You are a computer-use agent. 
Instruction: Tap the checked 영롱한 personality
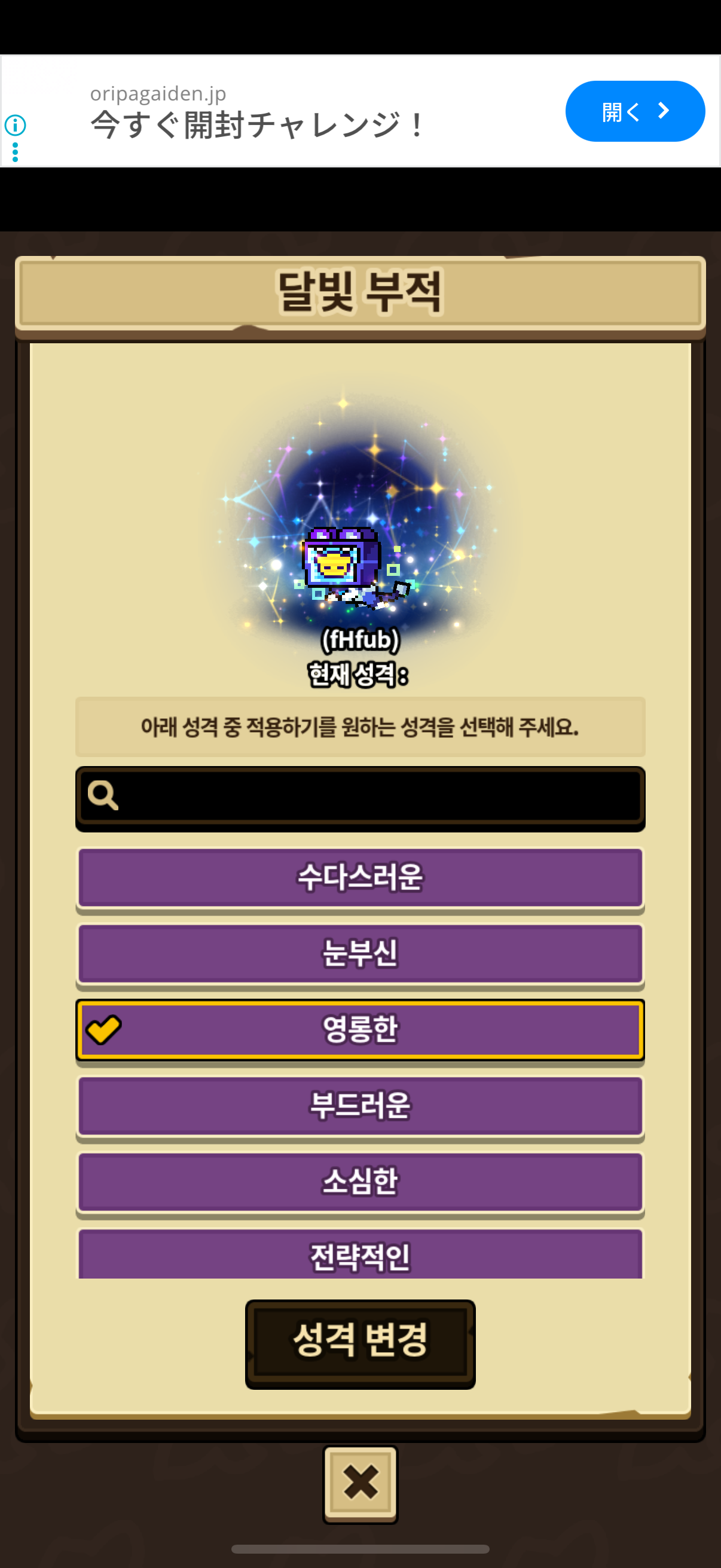[360, 1029]
